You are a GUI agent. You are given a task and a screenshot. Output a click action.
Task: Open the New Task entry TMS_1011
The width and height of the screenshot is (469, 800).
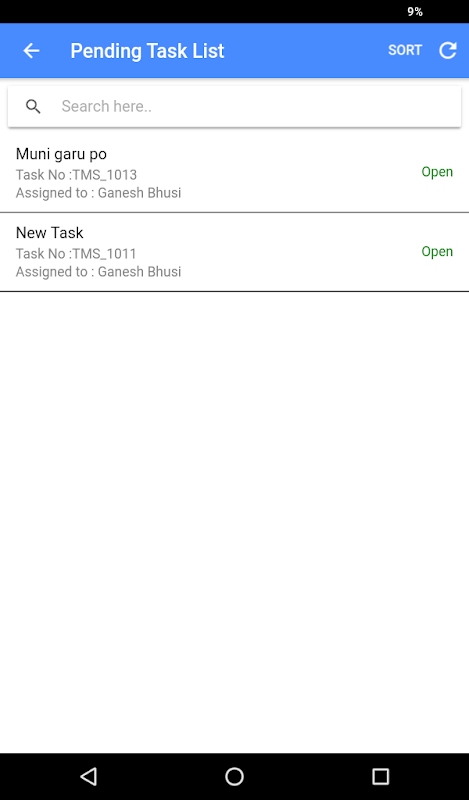point(234,252)
